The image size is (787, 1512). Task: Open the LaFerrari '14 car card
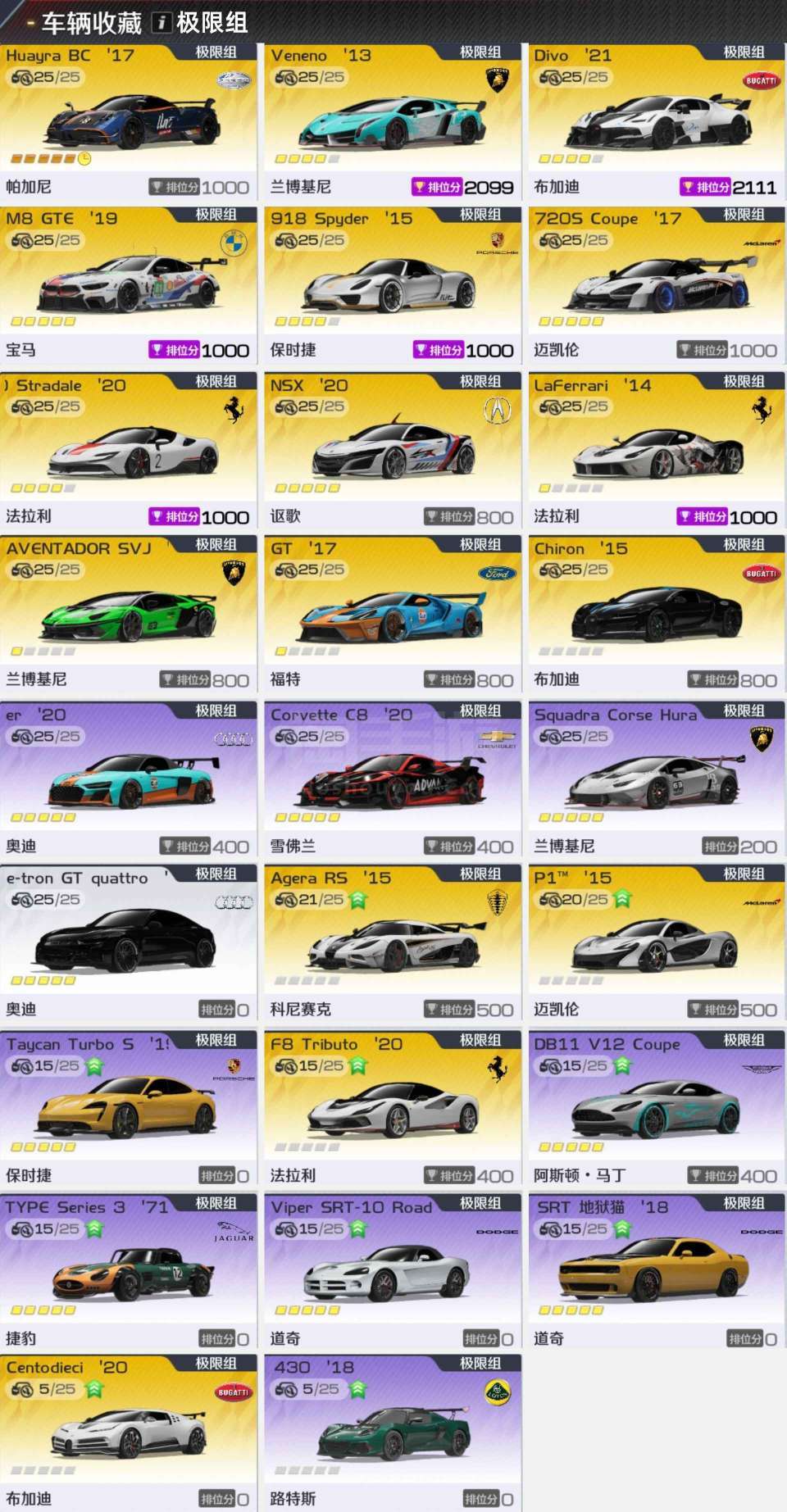[657, 451]
